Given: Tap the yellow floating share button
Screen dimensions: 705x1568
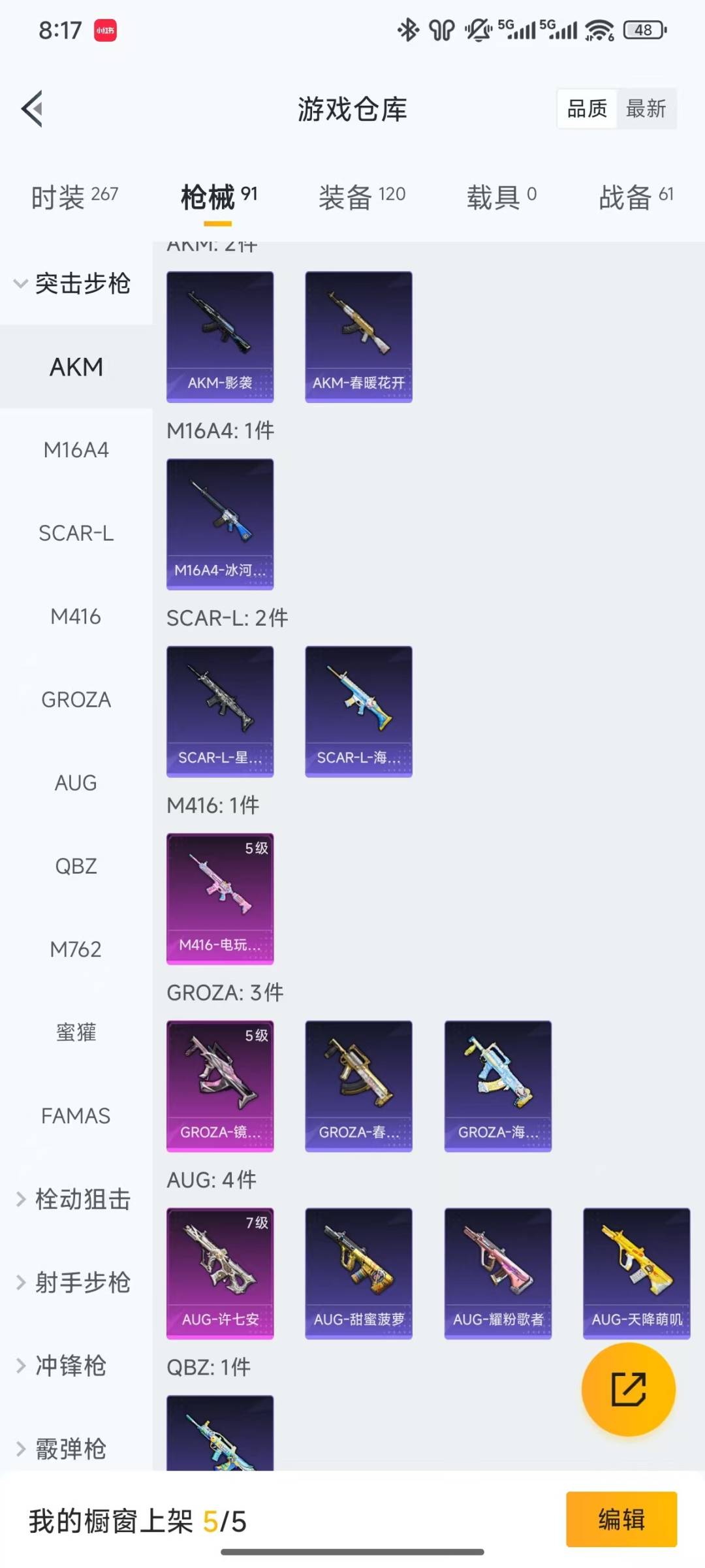Looking at the screenshot, I should tap(628, 1389).
